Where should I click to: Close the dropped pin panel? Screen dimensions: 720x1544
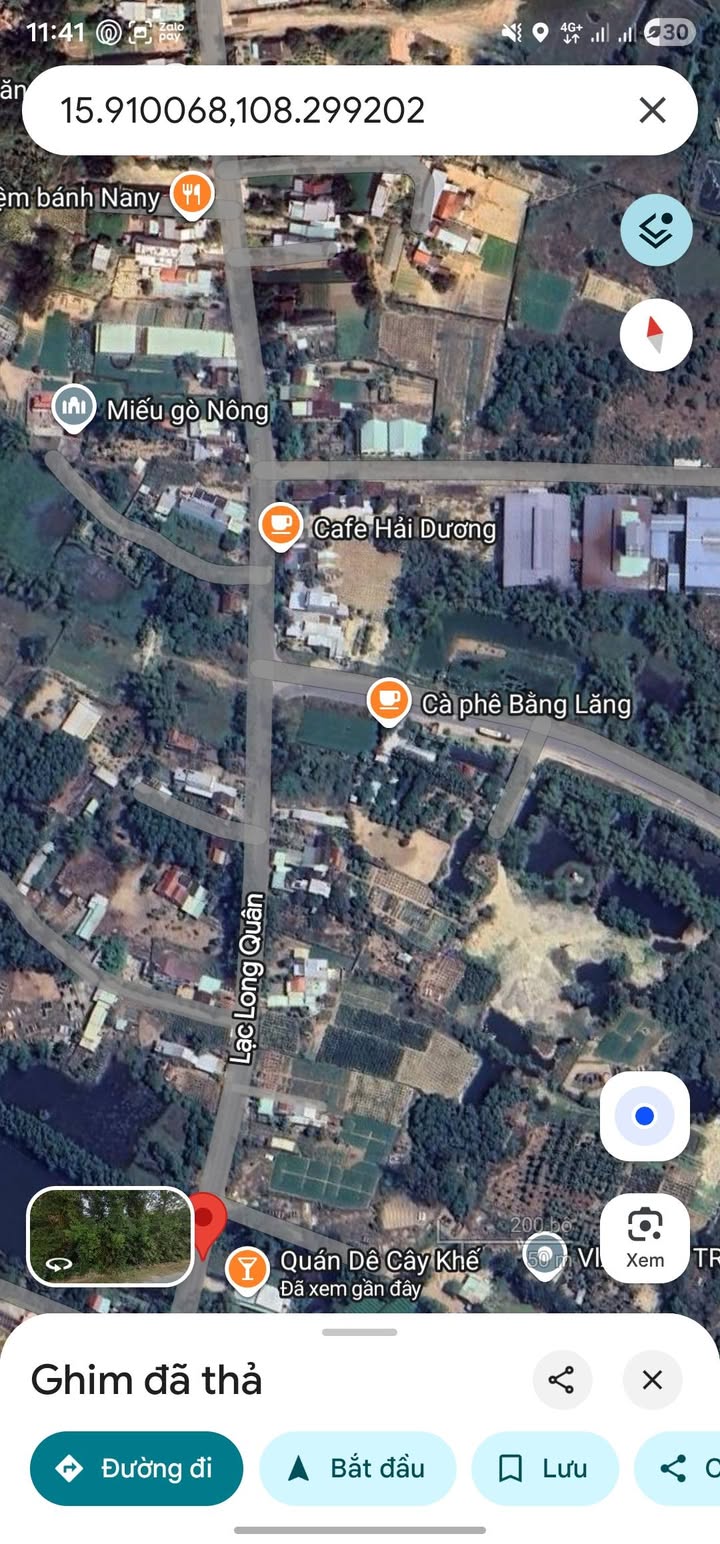click(652, 1380)
